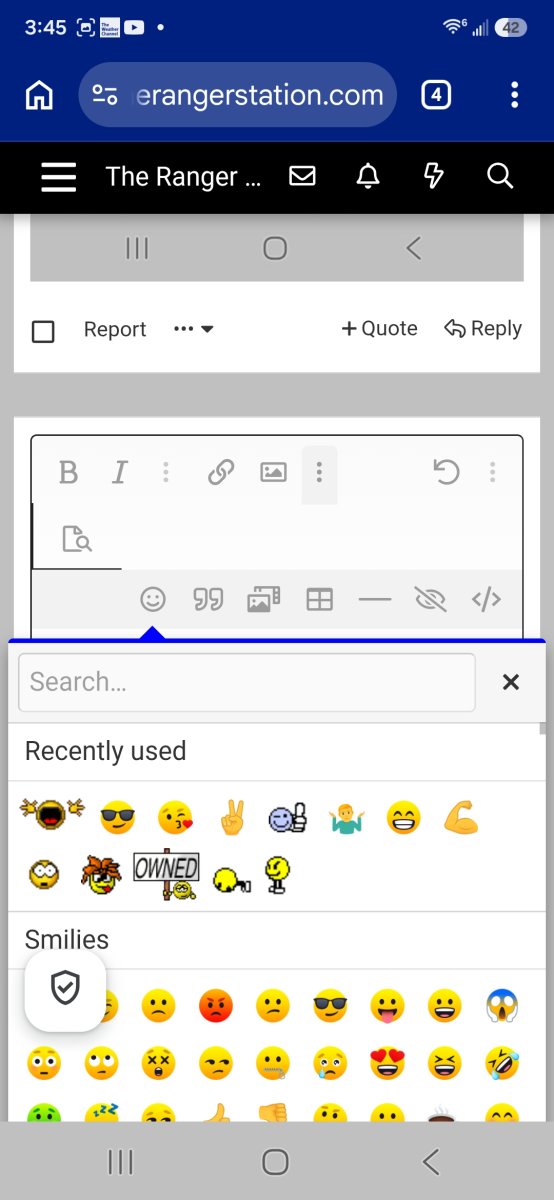The image size is (554, 1200).
Task: Open the forum inbox envelope
Action: point(302,177)
